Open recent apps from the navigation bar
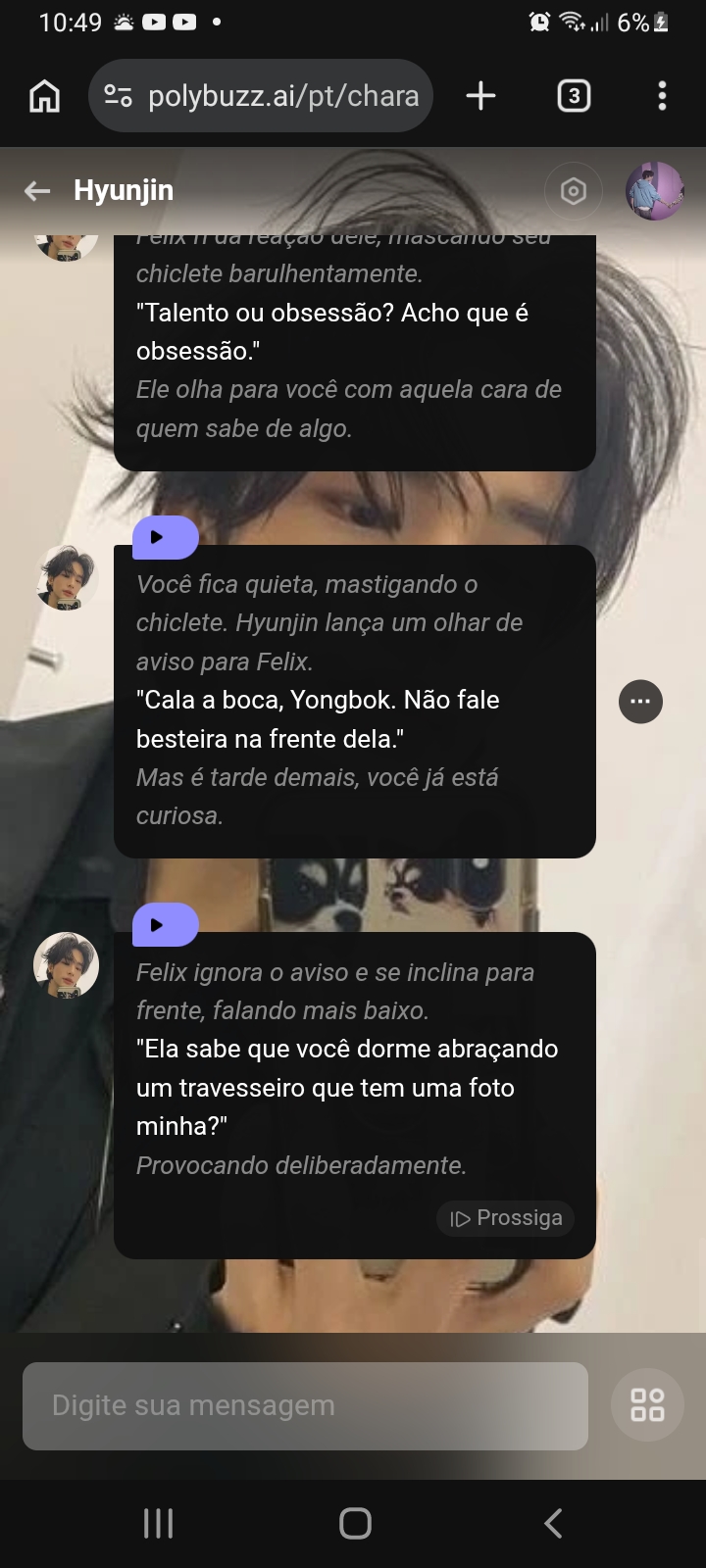 coord(158,1523)
